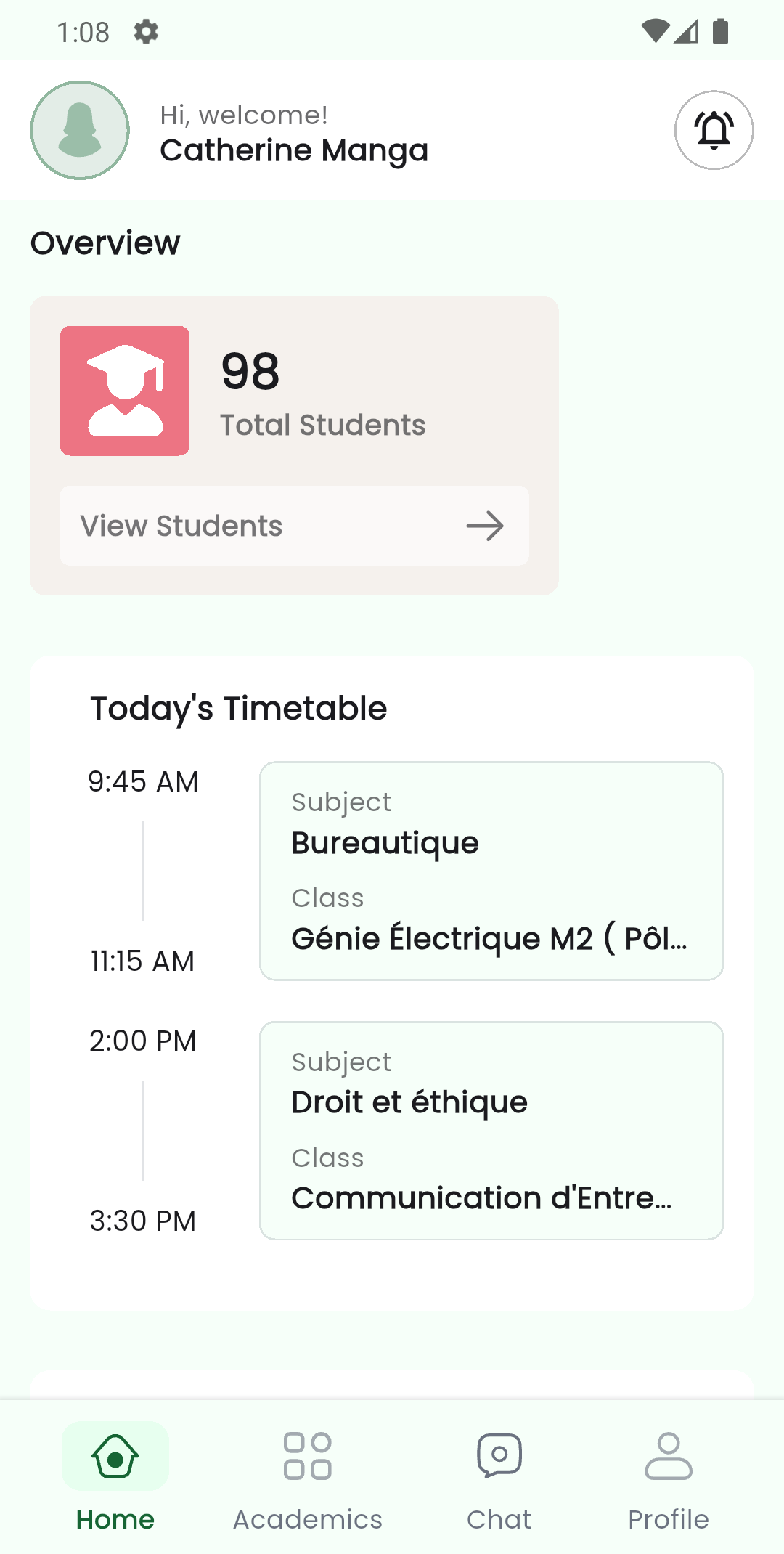Tap the graduation cap student icon
Image resolution: width=784 pixels, height=1554 pixels.
coord(124,390)
